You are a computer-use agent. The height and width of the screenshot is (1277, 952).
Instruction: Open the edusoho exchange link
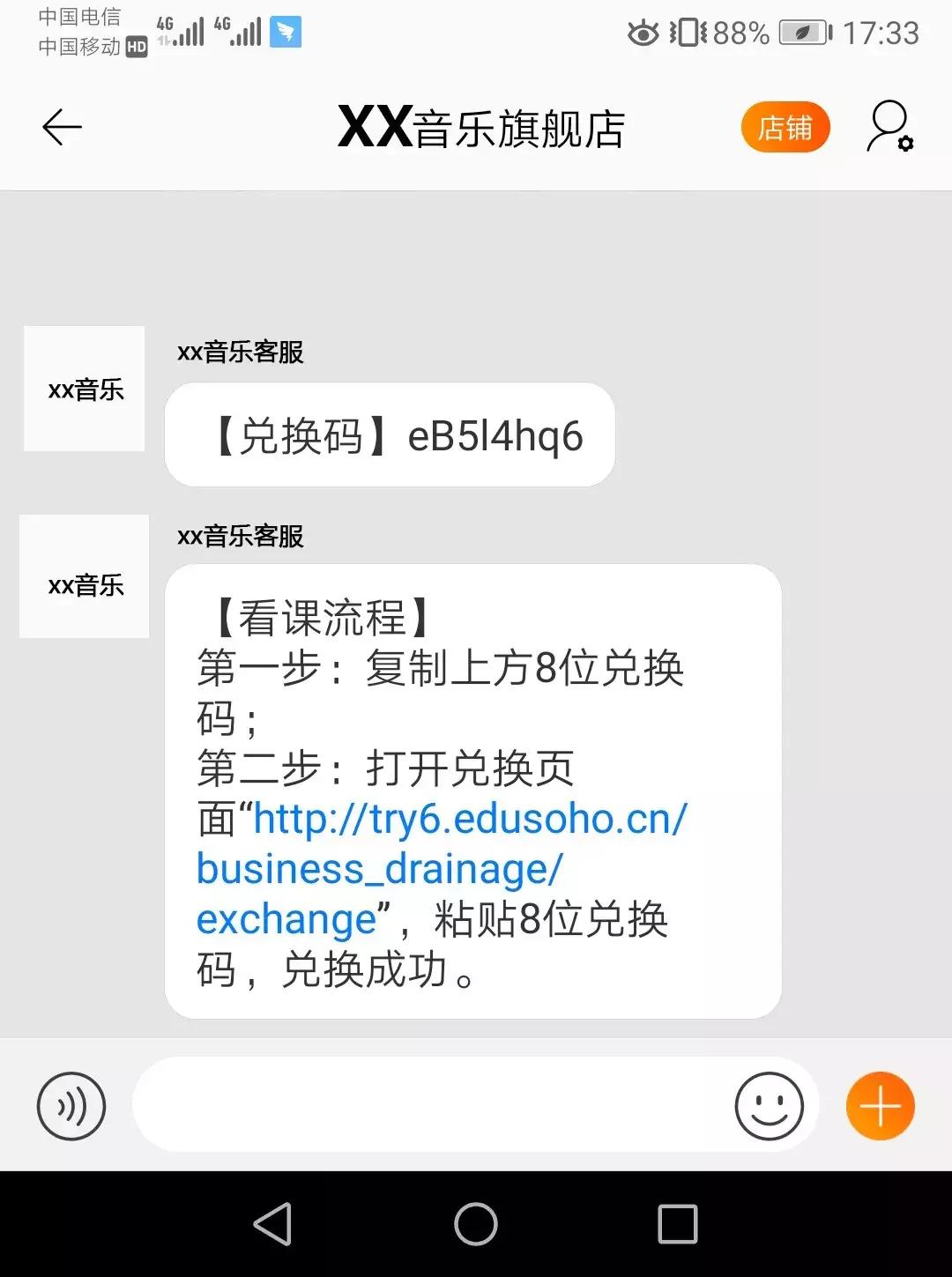441,868
